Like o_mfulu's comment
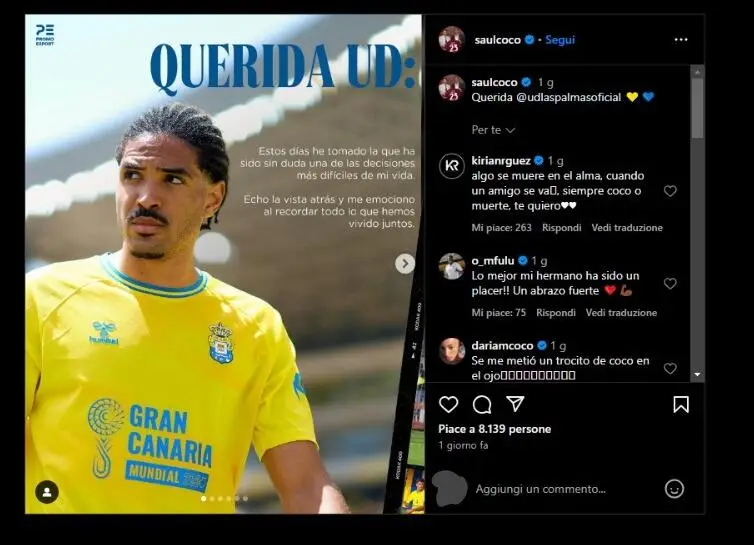754x545 pixels. tap(670, 283)
